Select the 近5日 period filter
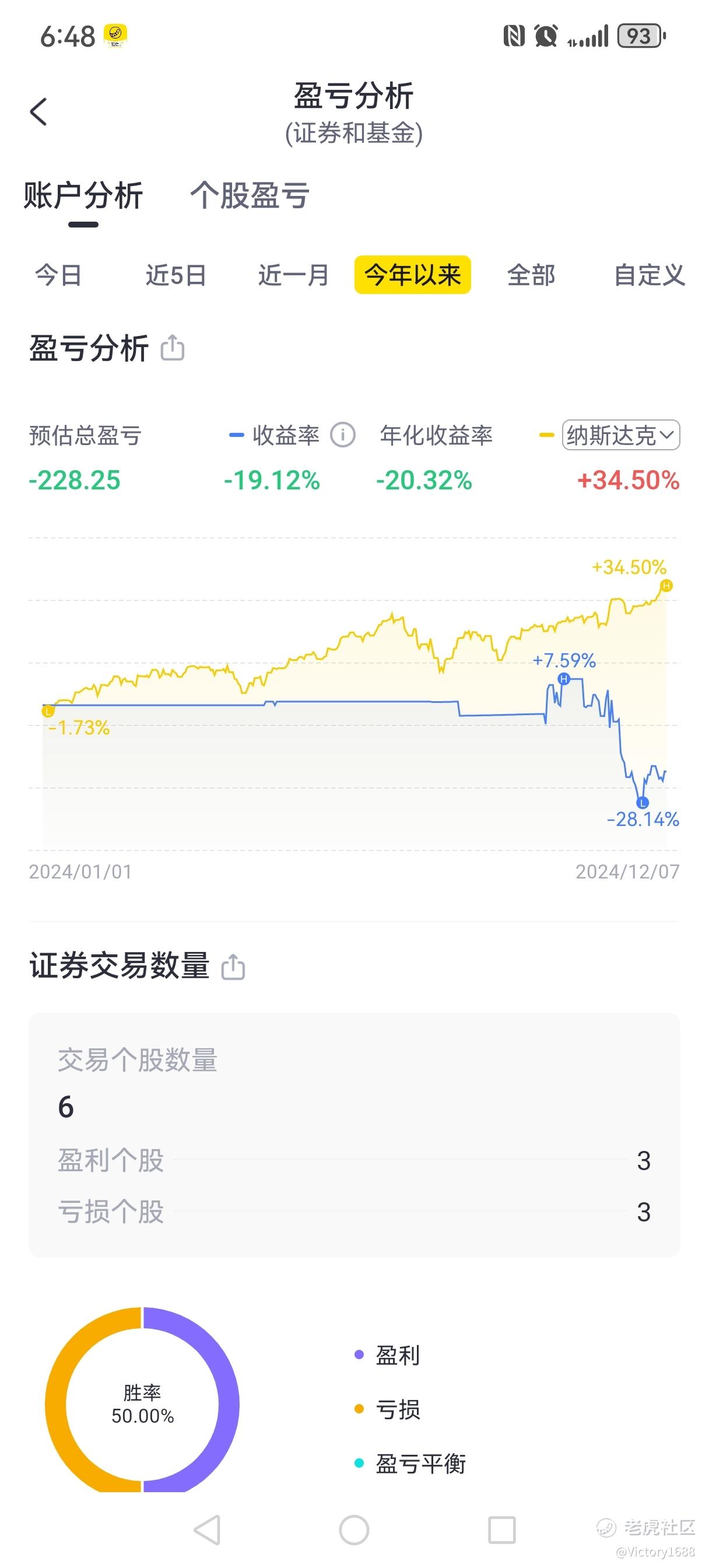Viewport: 709px width, 1568px height. [176, 275]
